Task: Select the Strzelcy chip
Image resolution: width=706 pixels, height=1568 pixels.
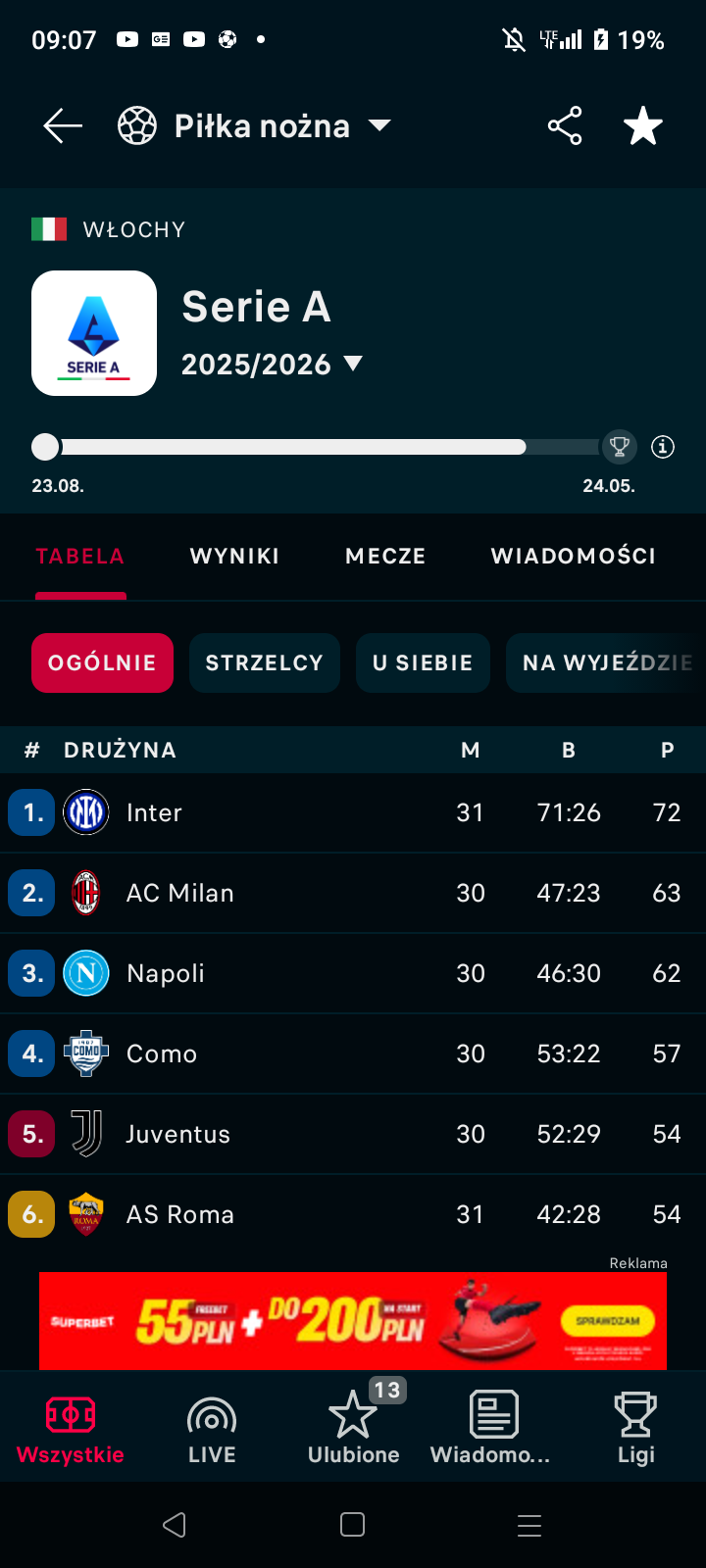Action: 264,663
